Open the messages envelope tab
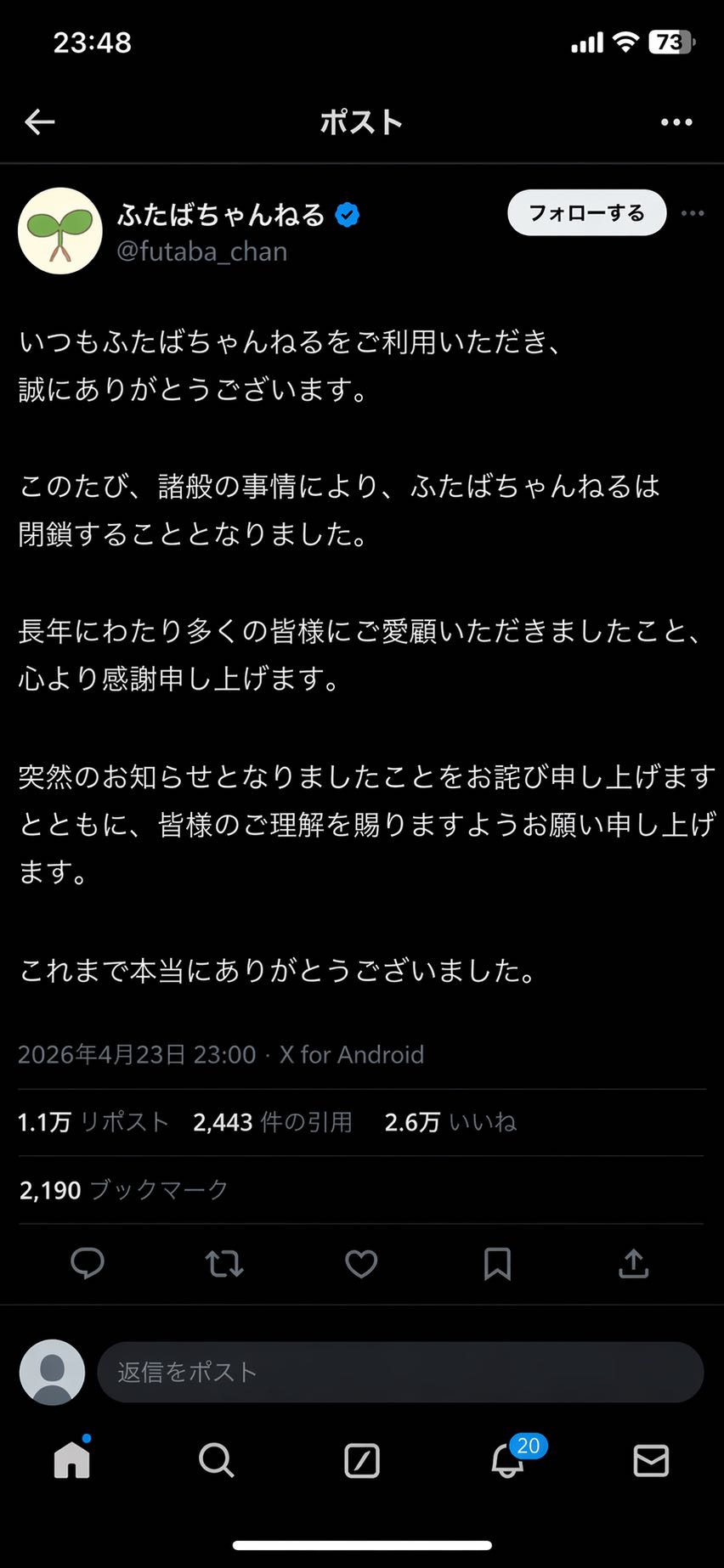 tap(652, 1460)
